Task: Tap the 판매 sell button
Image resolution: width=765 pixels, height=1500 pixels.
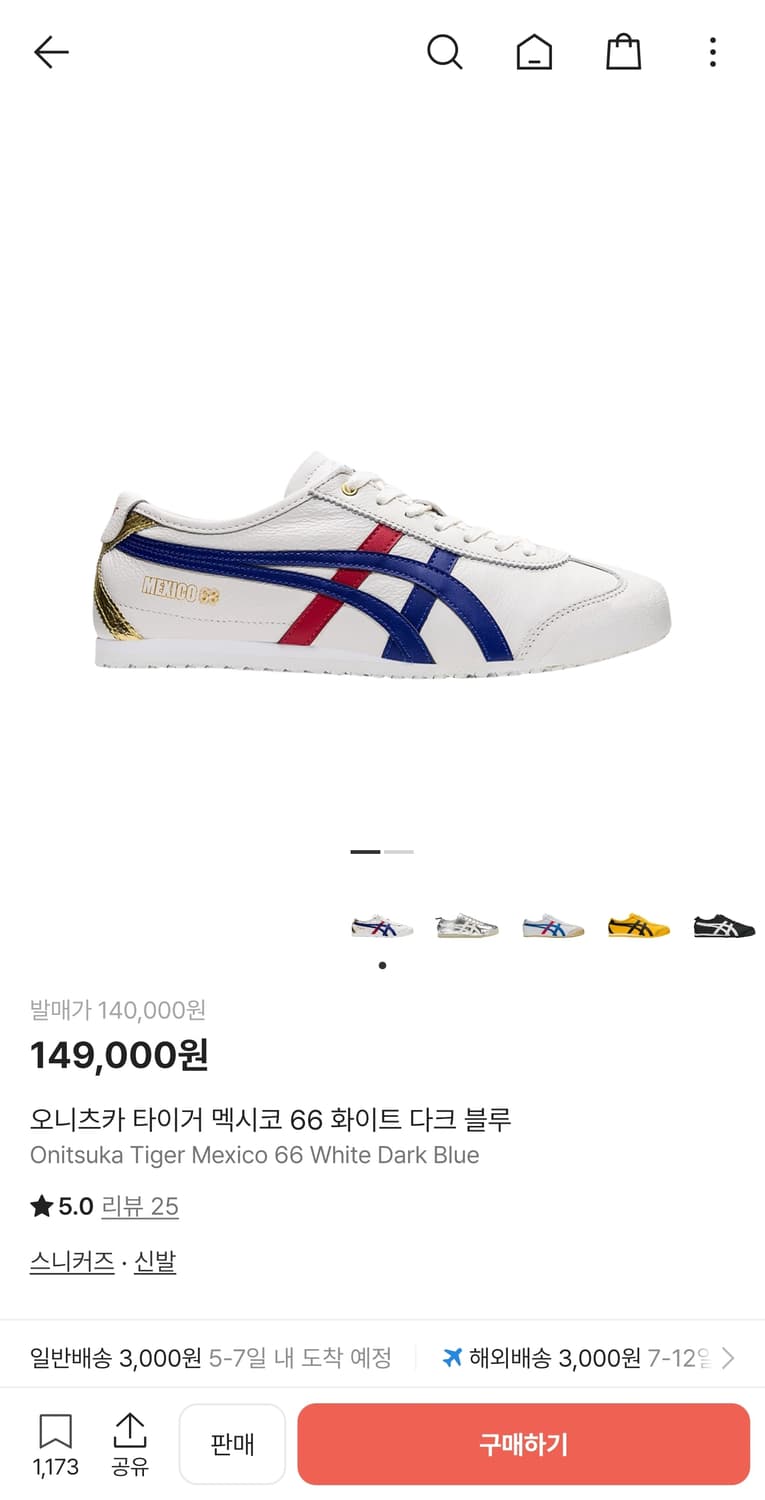Action: pos(232,1443)
